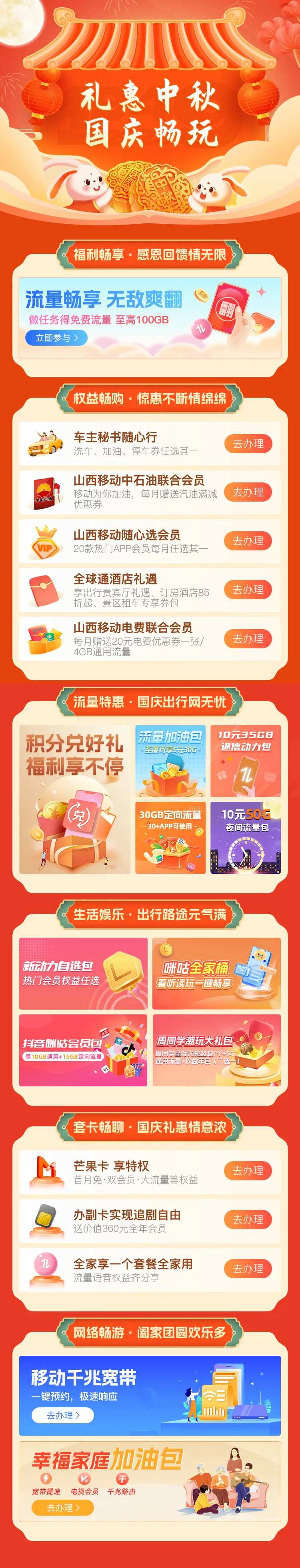Screen dimensions: 300x1568
Task: Tap 去办理 for 芒果卡 享特权
Action: (x=248, y=1171)
